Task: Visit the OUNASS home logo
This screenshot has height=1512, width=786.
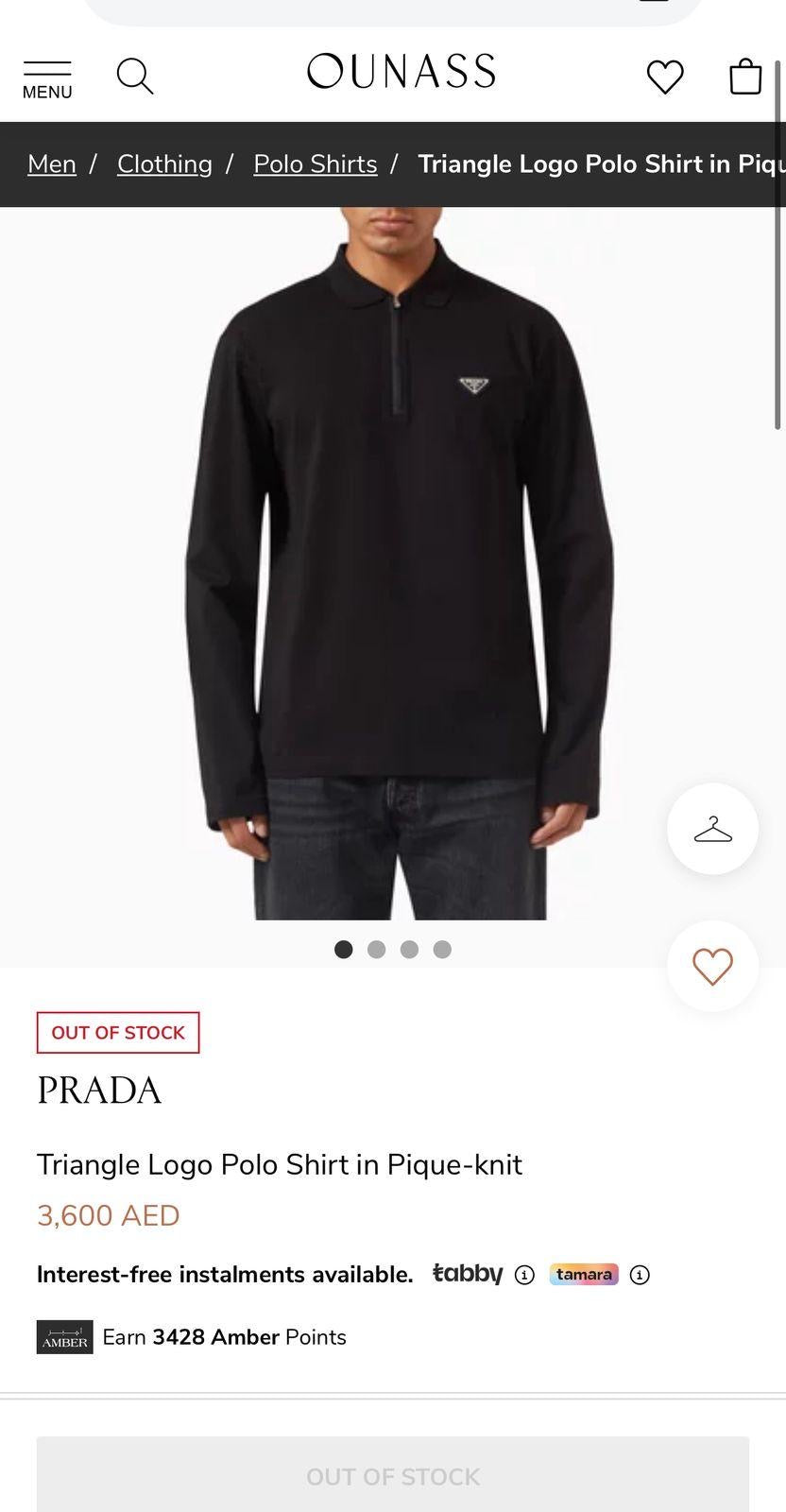Action: pyautogui.click(x=401, y=72)
